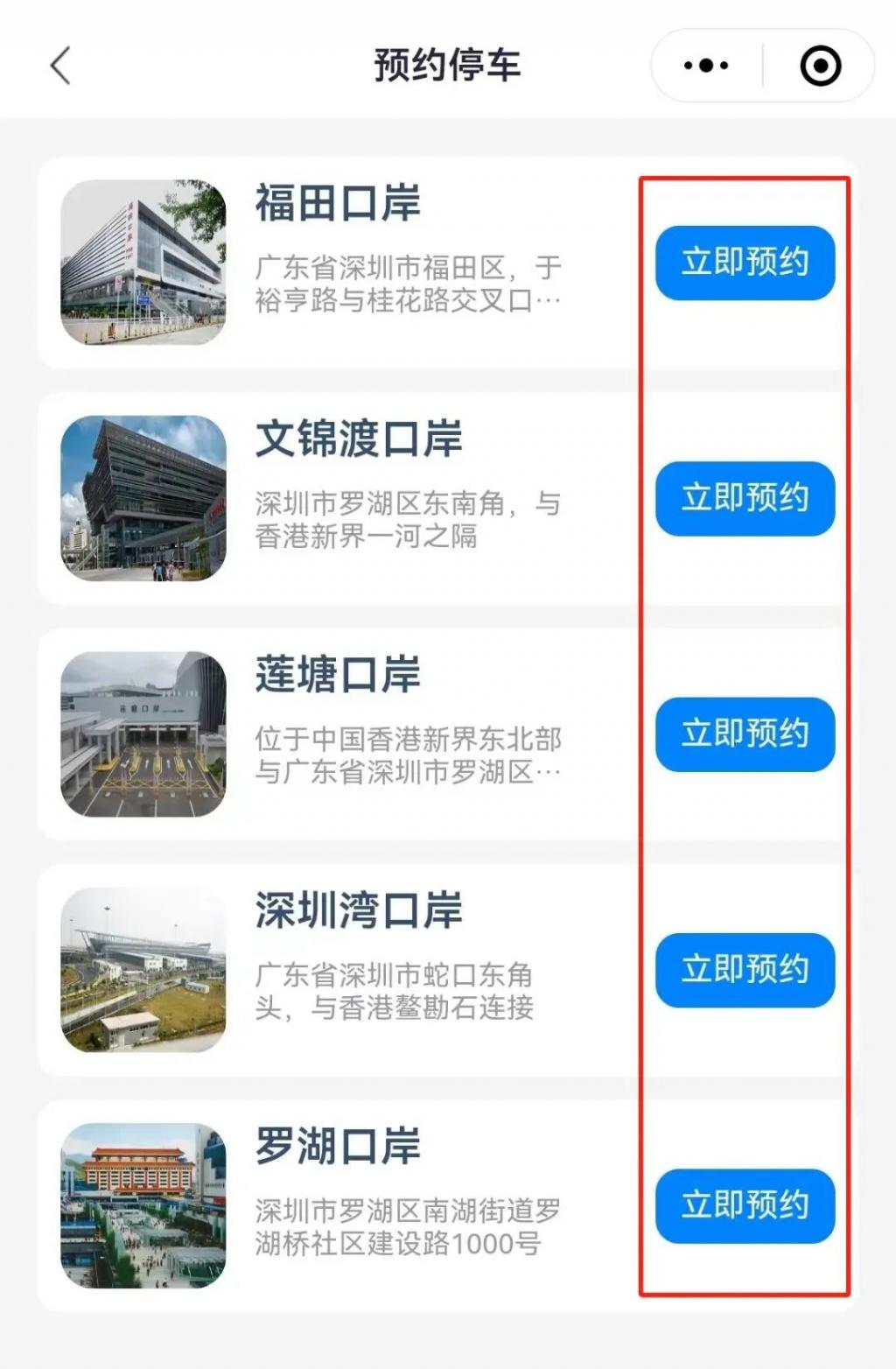Screen dimensions: 896x1369
Task: Close the mini program with the circle icon
Action: click(820, 66)
